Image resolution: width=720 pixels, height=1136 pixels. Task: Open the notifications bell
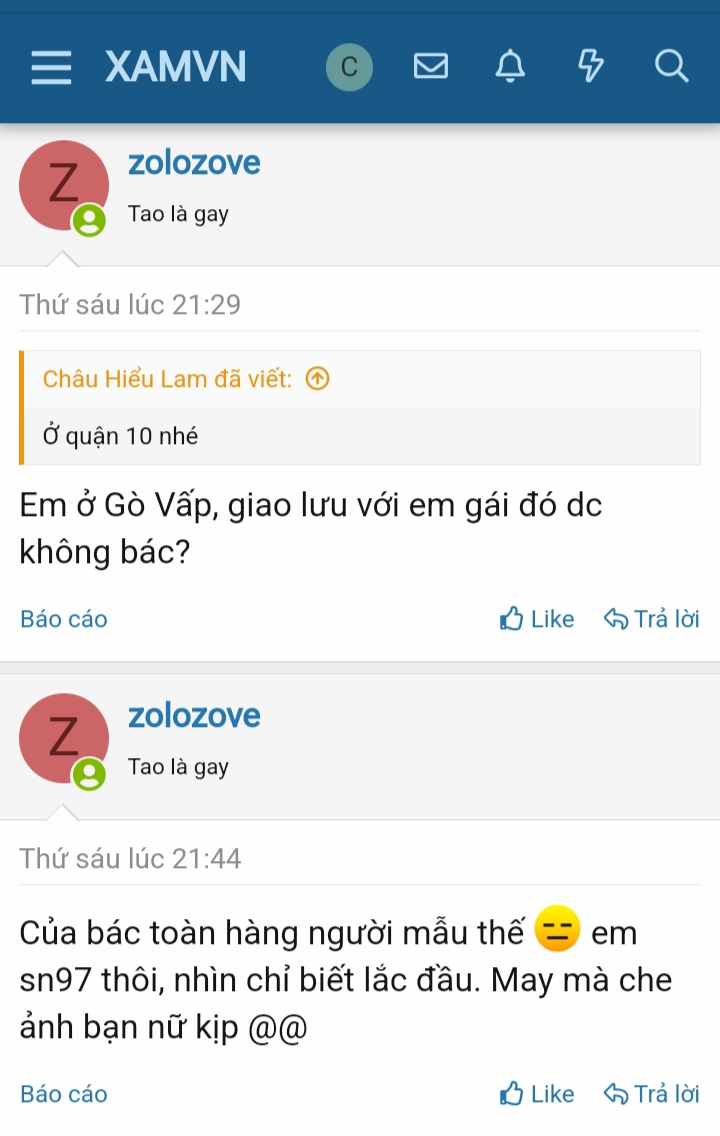[x=510, y=67]
